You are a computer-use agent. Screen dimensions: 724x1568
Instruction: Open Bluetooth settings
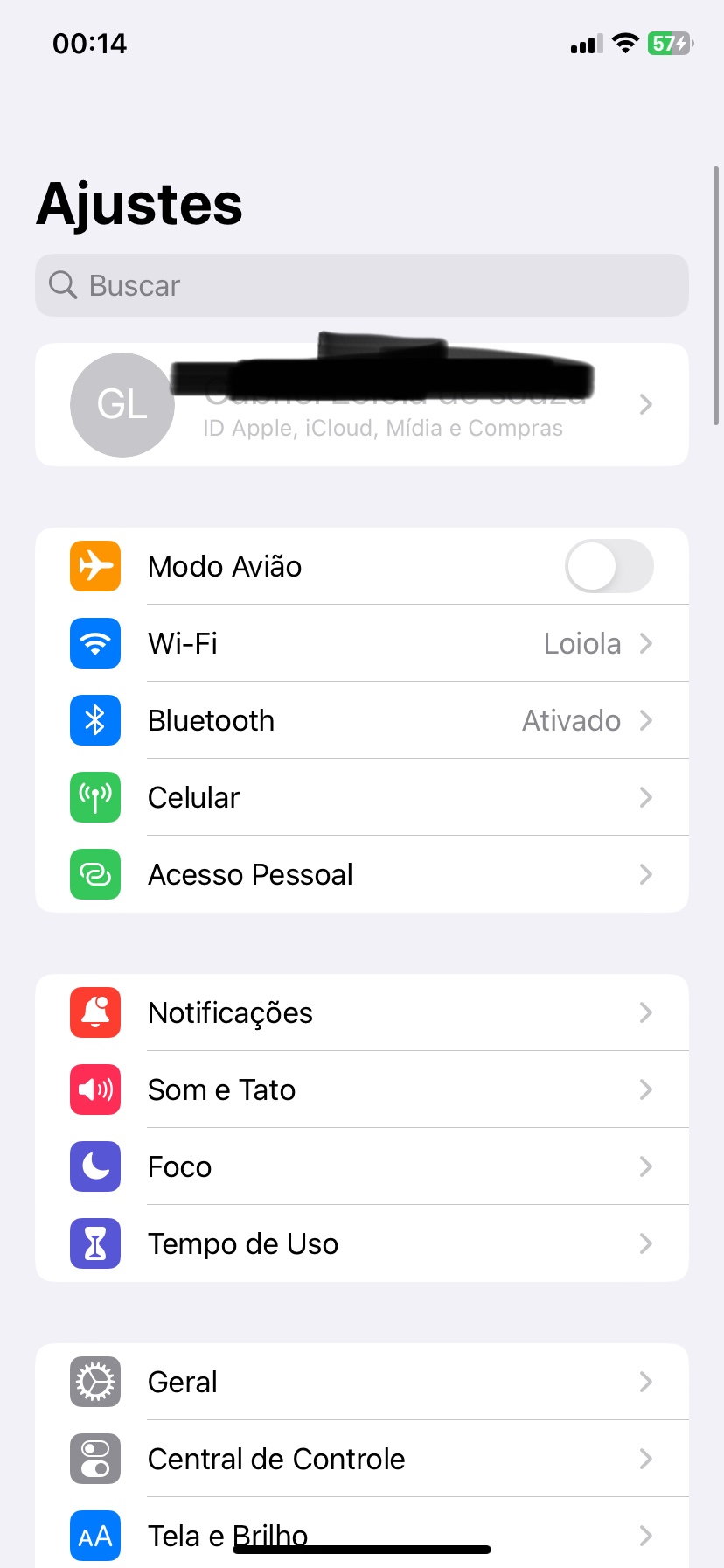[x=362, y=720]
